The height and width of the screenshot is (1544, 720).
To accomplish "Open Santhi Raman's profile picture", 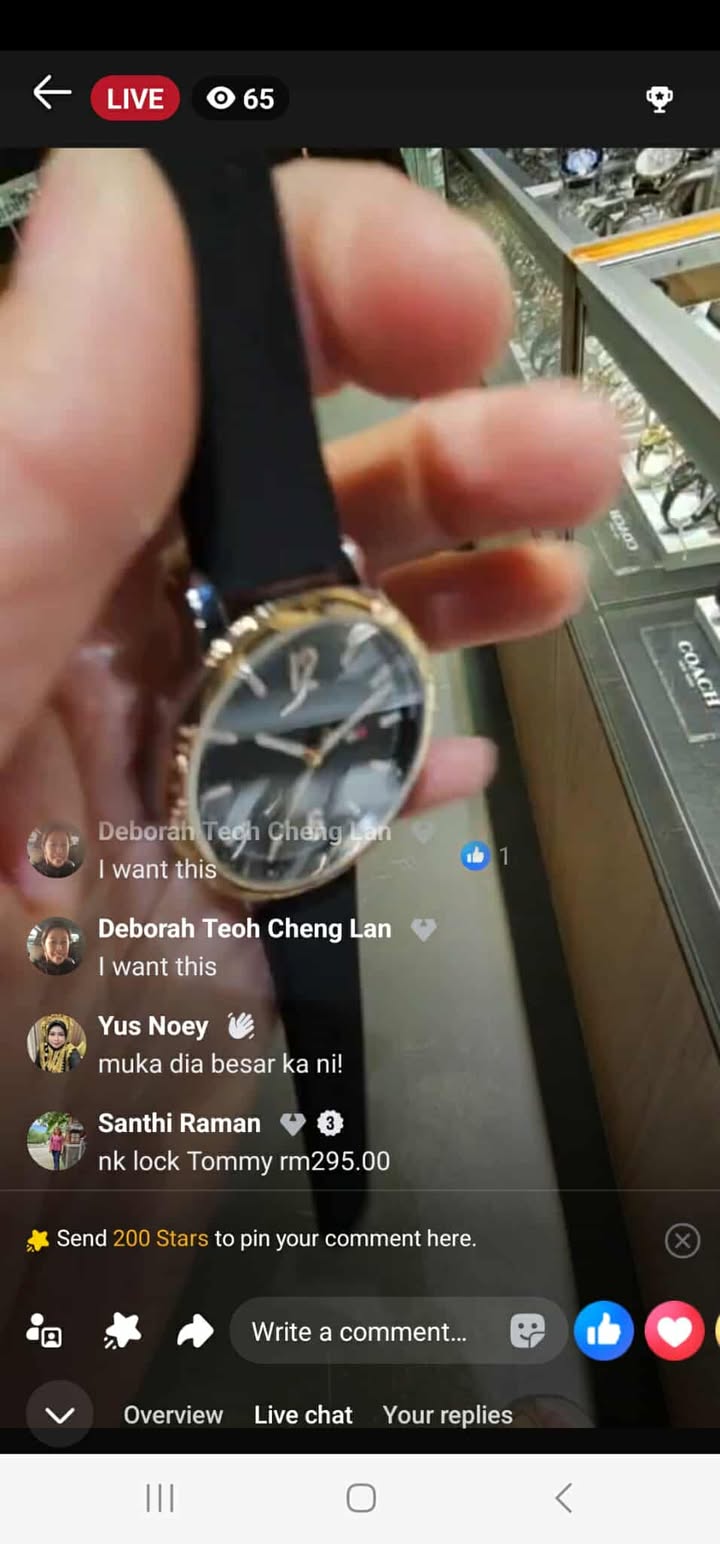I will [x=56, y=1141].
